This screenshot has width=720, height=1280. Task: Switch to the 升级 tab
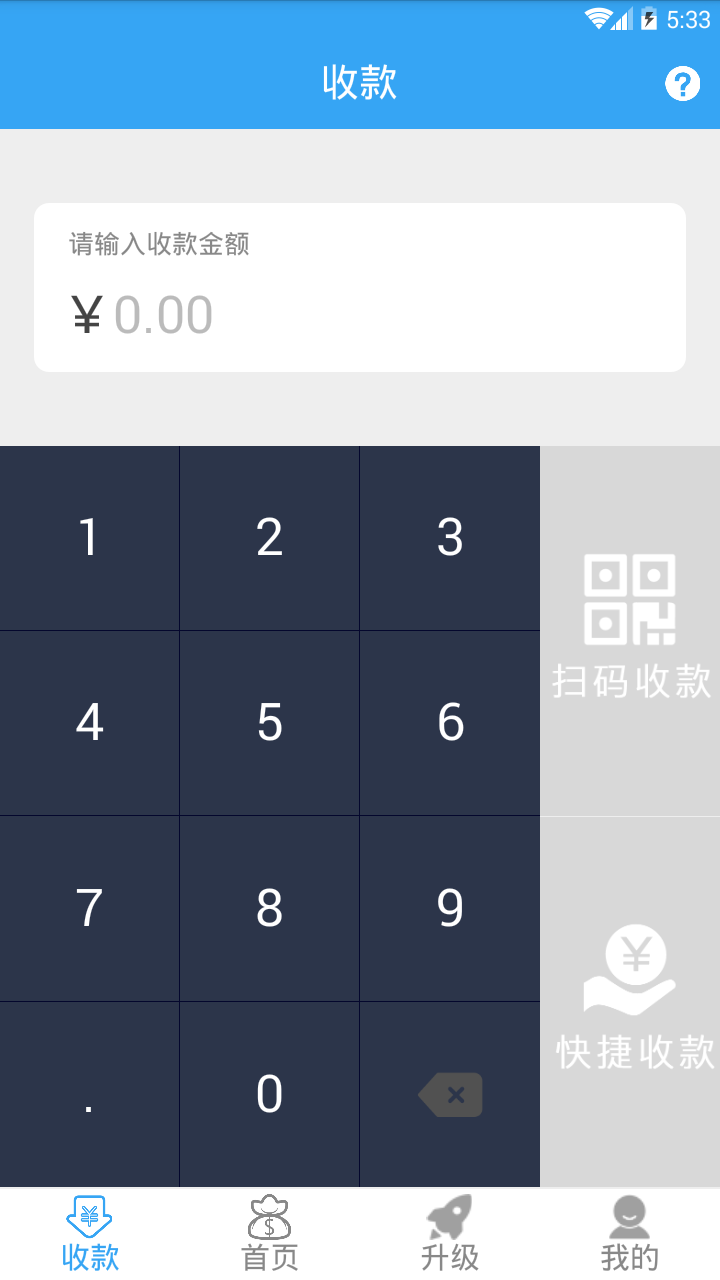449,1234
